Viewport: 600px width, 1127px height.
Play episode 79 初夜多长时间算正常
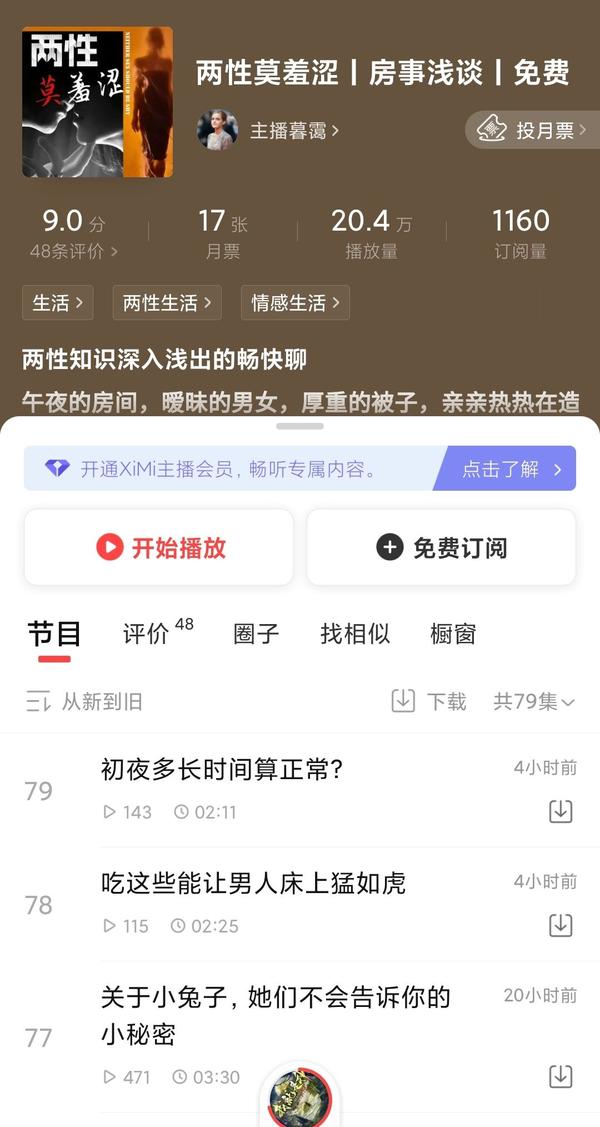click(300, 791)
